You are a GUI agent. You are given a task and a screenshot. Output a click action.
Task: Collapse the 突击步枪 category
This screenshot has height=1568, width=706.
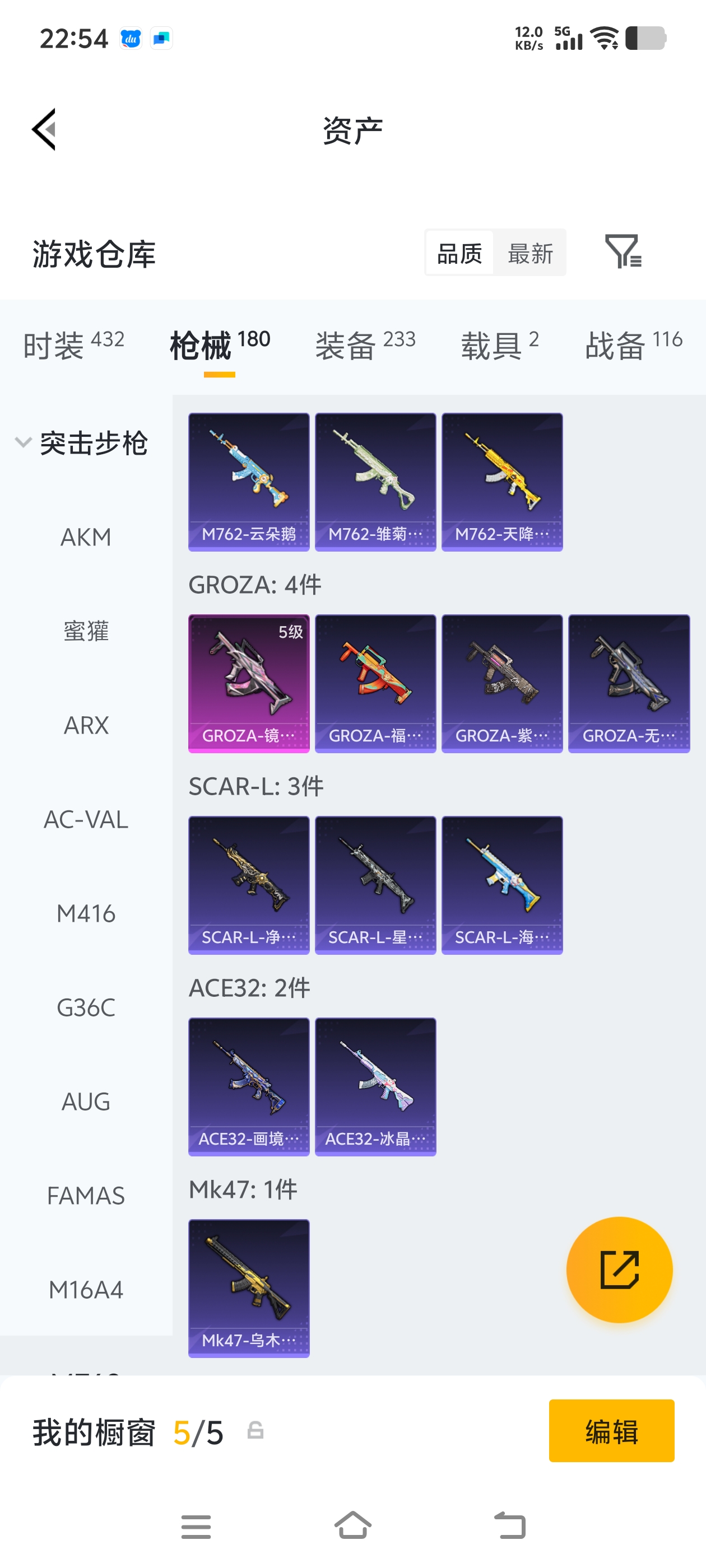tap(82, 443)
